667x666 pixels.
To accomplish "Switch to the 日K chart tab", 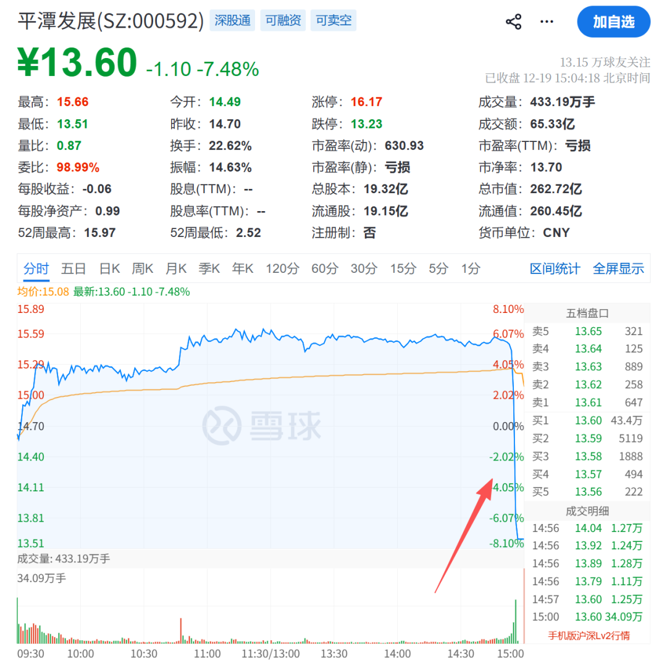I will tap(109, 268).
